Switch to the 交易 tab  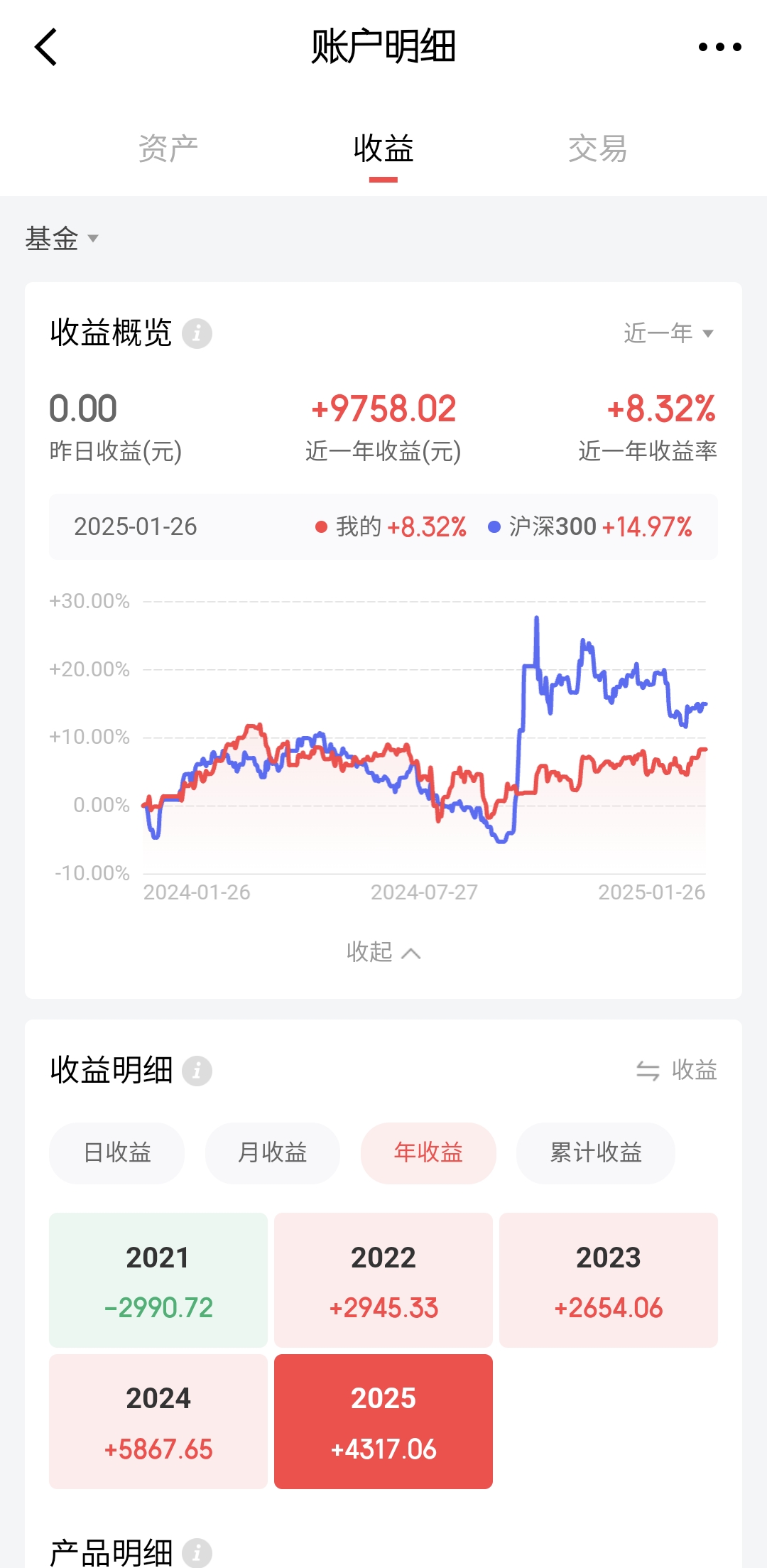[x=597, y=149]
